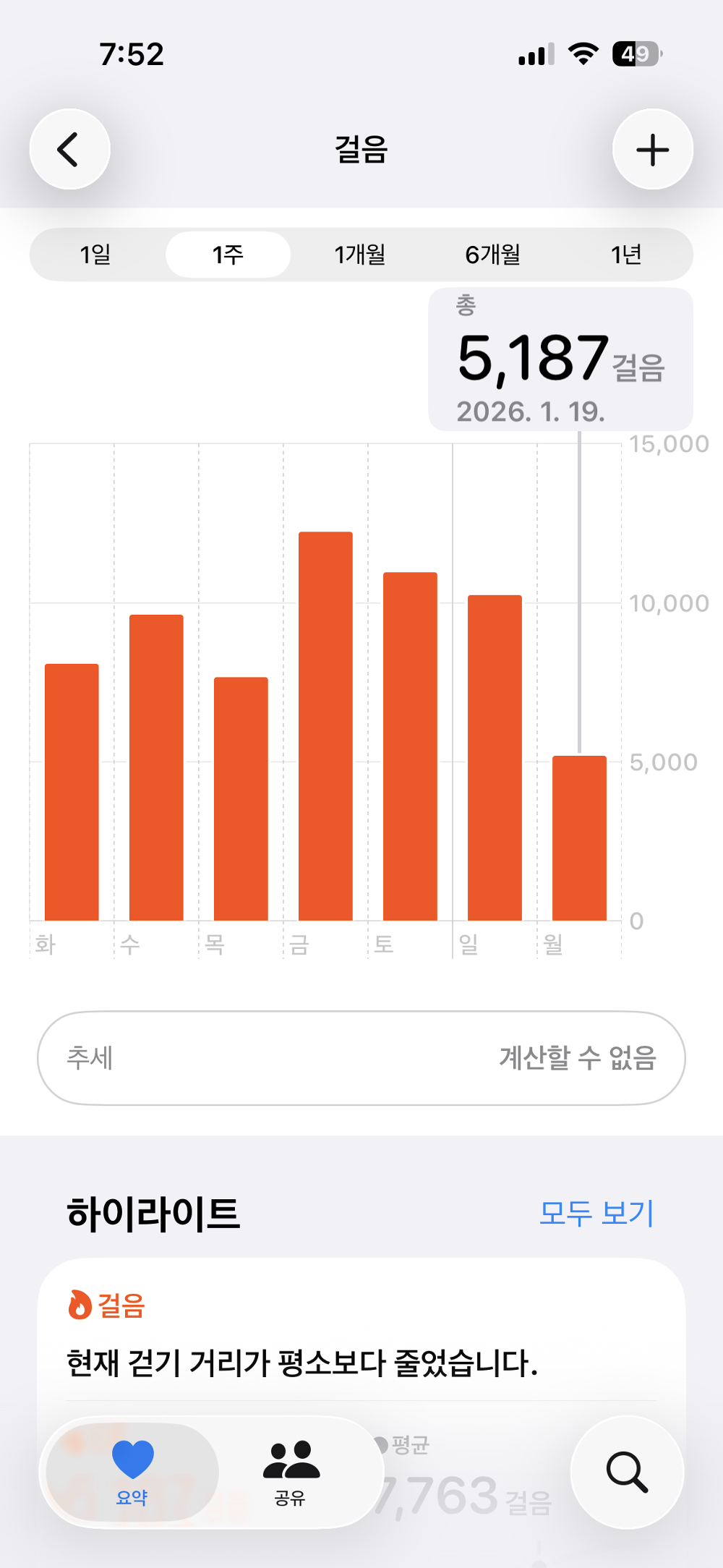Image resolution: width=723 pixels, height=1568 pixels.
Task: Tap the 5,187 steps callout box
Action: (x=560, y=358)
